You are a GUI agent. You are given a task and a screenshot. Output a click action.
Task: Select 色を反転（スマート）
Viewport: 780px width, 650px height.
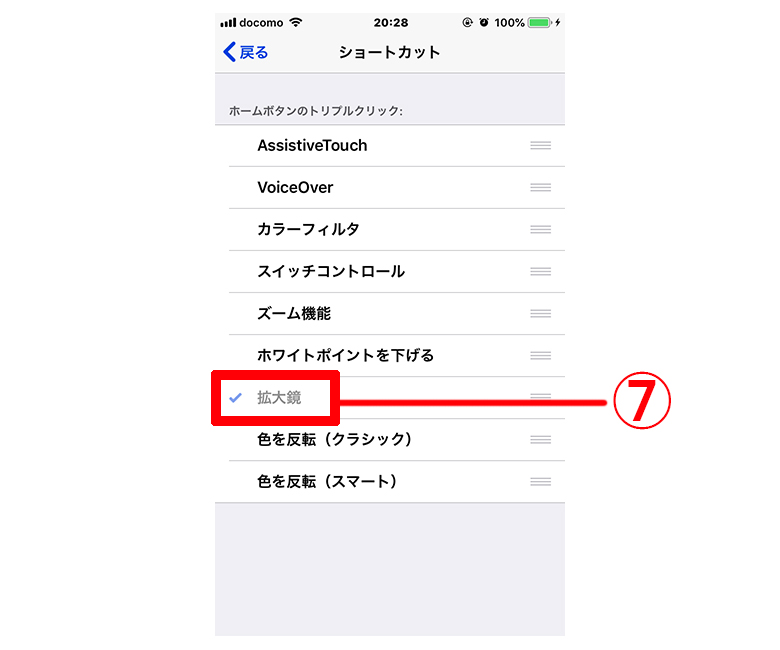click(x=328, y=481)
